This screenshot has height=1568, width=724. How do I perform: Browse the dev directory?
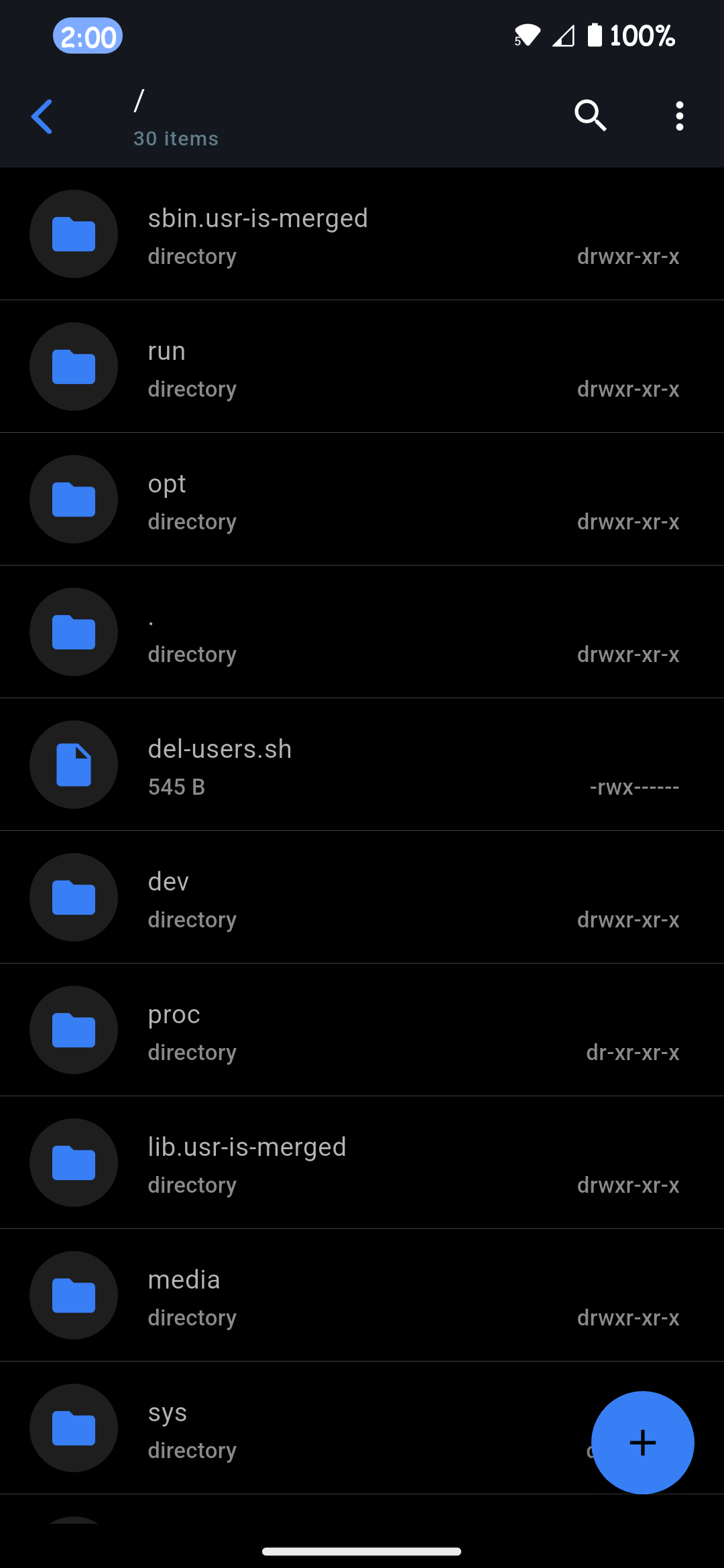click(362, 898)
